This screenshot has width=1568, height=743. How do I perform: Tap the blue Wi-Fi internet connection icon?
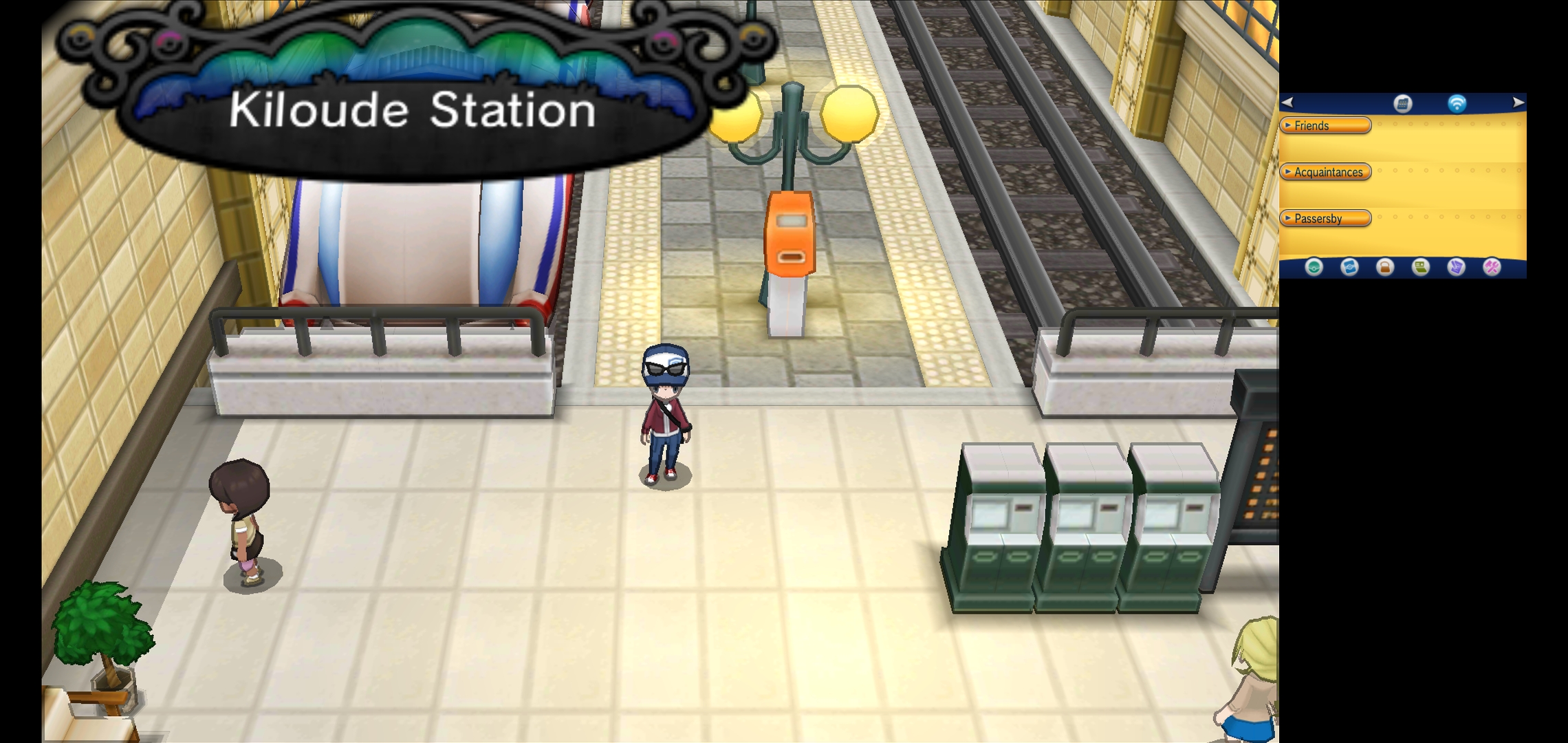1457,104
